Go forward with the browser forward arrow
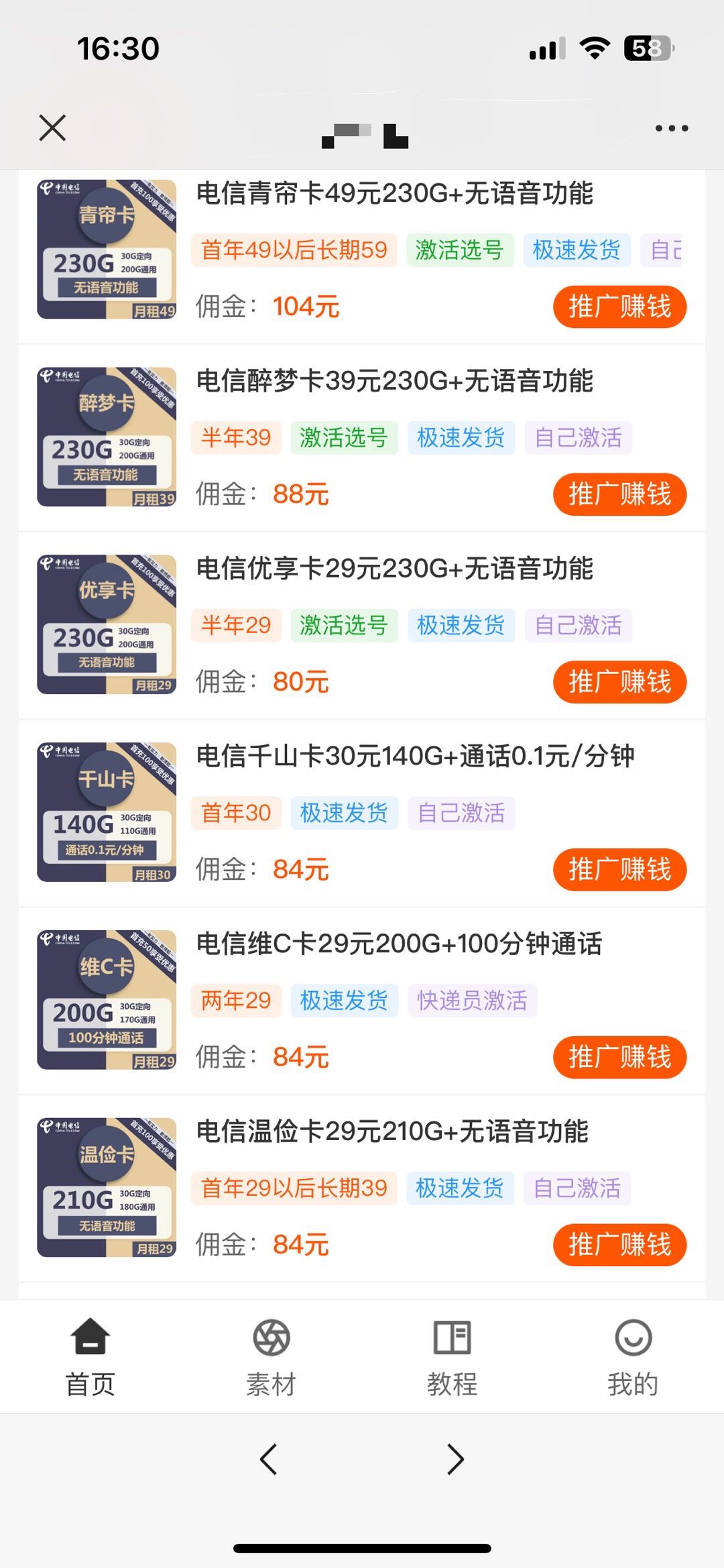The width and height of the screenshot is (724, 1568). pyautogui.click(x=455, y=1459)
